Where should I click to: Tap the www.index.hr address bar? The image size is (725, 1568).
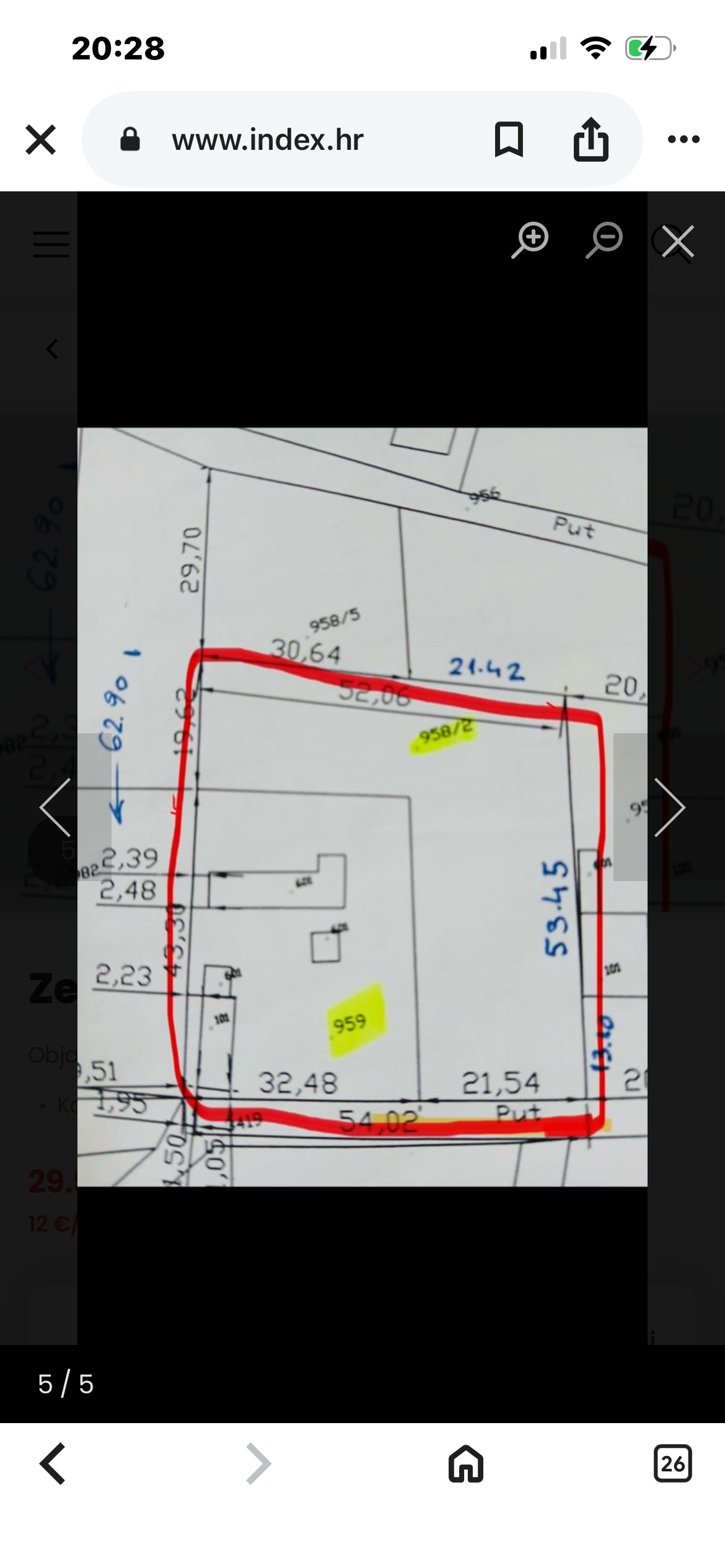click(268, 140)
